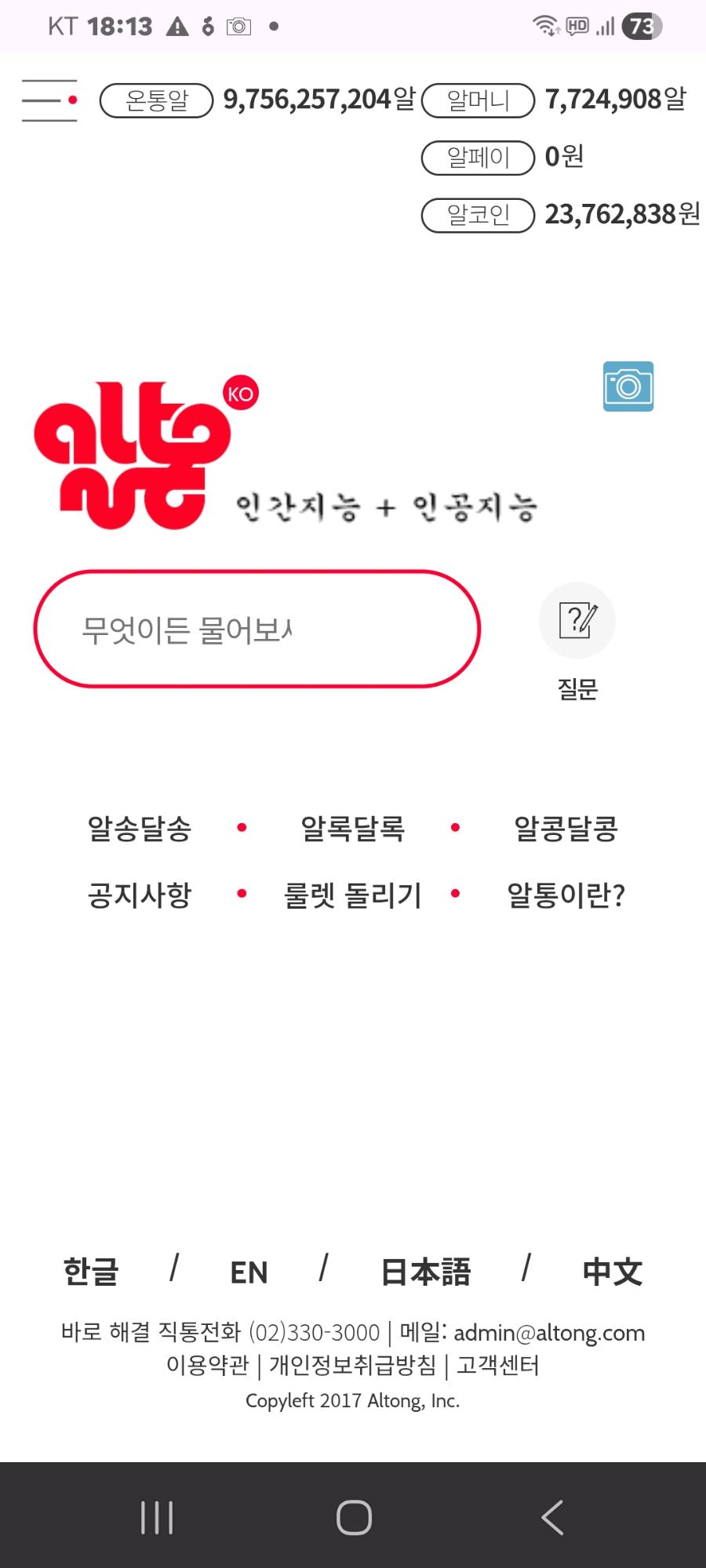
Task: Focus the 무엇이든 물어보세요 search field
Action: pos(257,629)
